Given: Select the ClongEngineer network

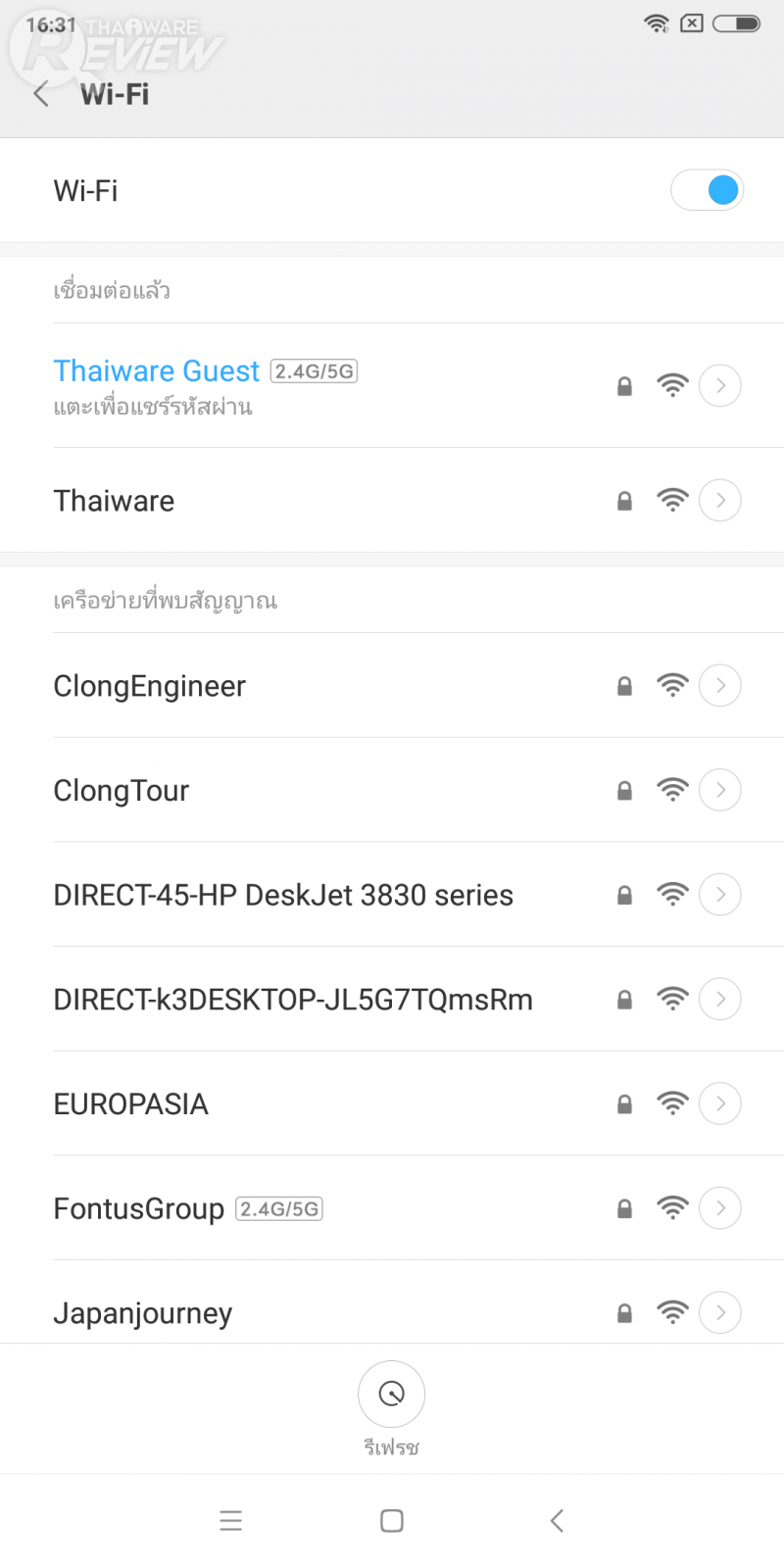Looking at the screenshot, I should 150,686.
